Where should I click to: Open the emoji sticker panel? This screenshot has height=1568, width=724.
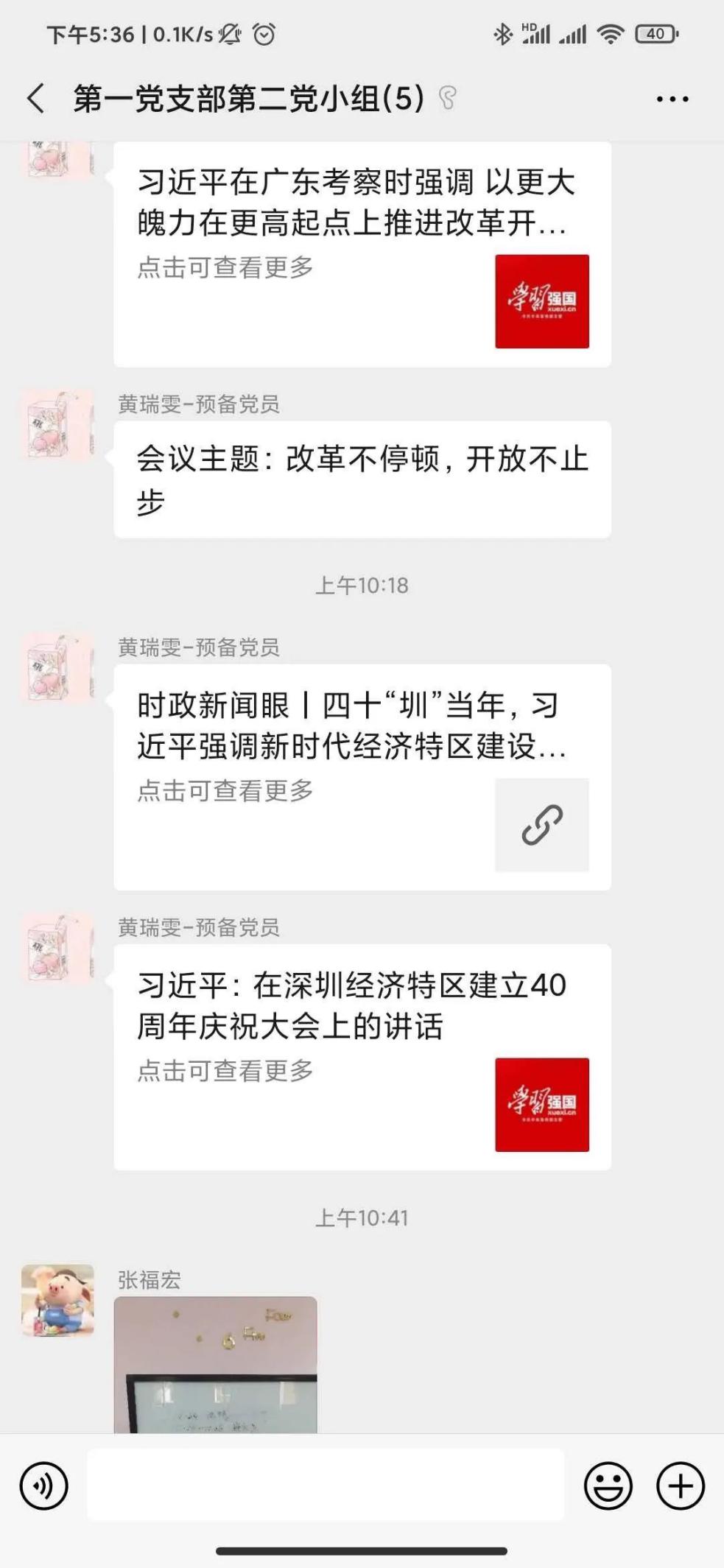(608, 1486)
